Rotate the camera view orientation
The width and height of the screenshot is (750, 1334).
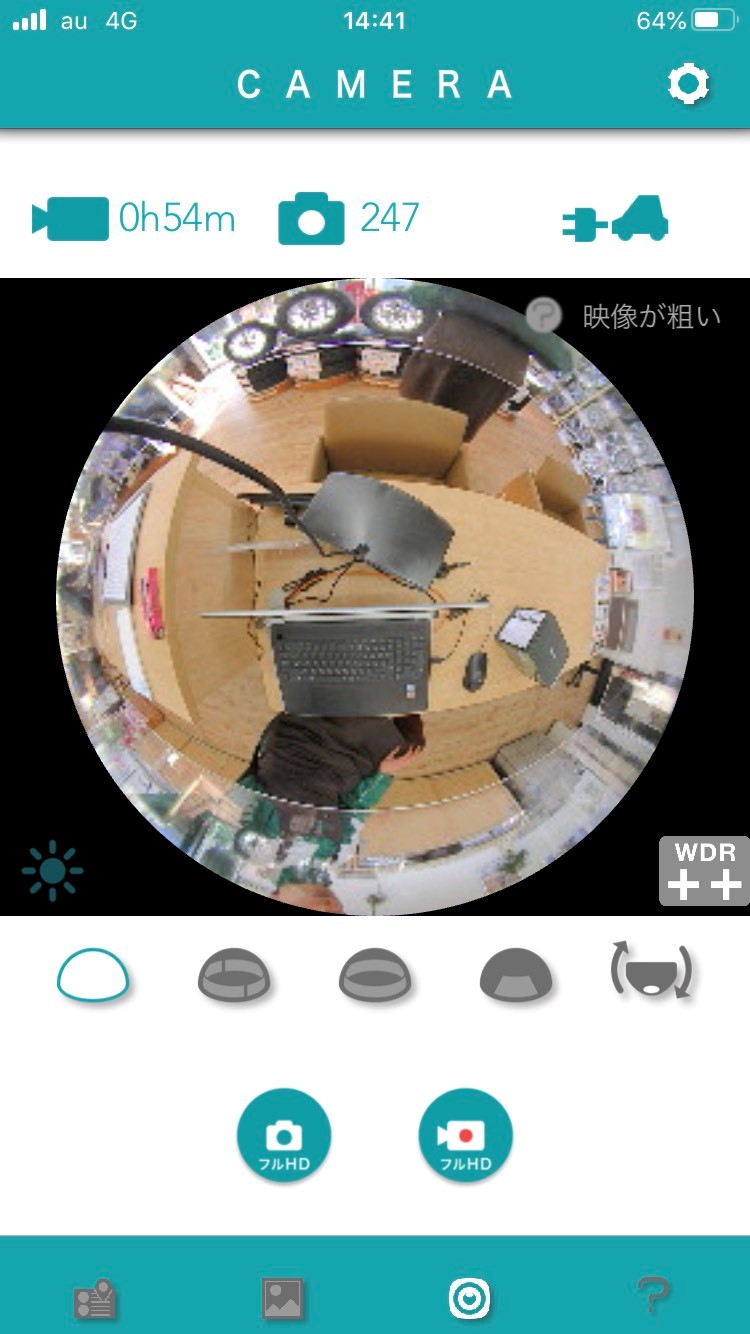coord(651,970)
